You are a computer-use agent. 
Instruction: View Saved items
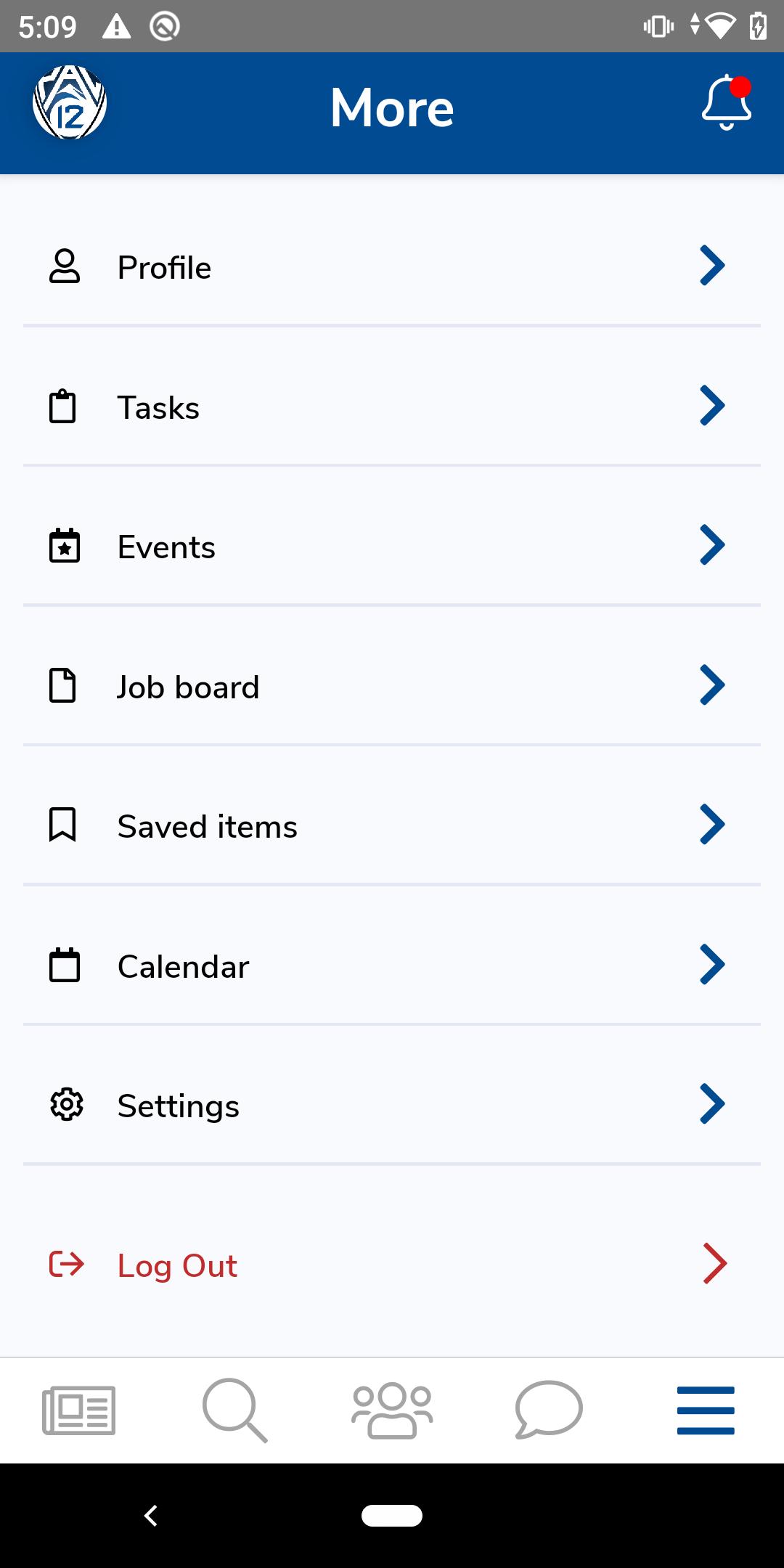coord(392,825)
